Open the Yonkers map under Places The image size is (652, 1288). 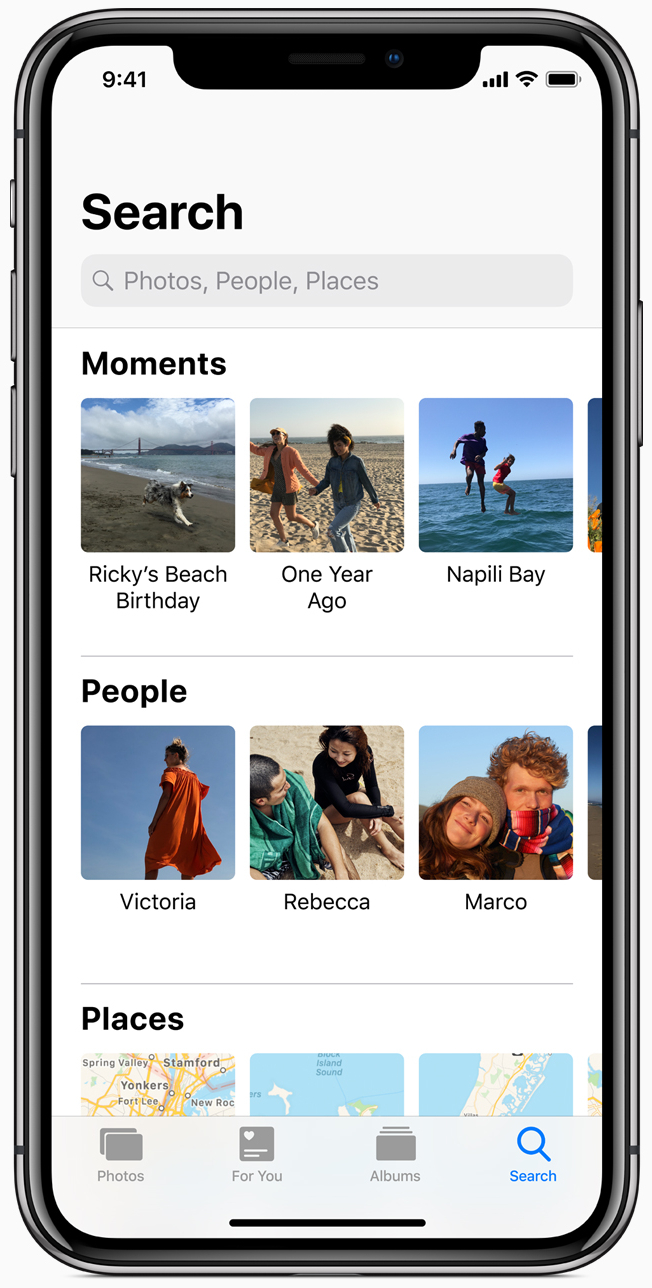point(158,1084)
